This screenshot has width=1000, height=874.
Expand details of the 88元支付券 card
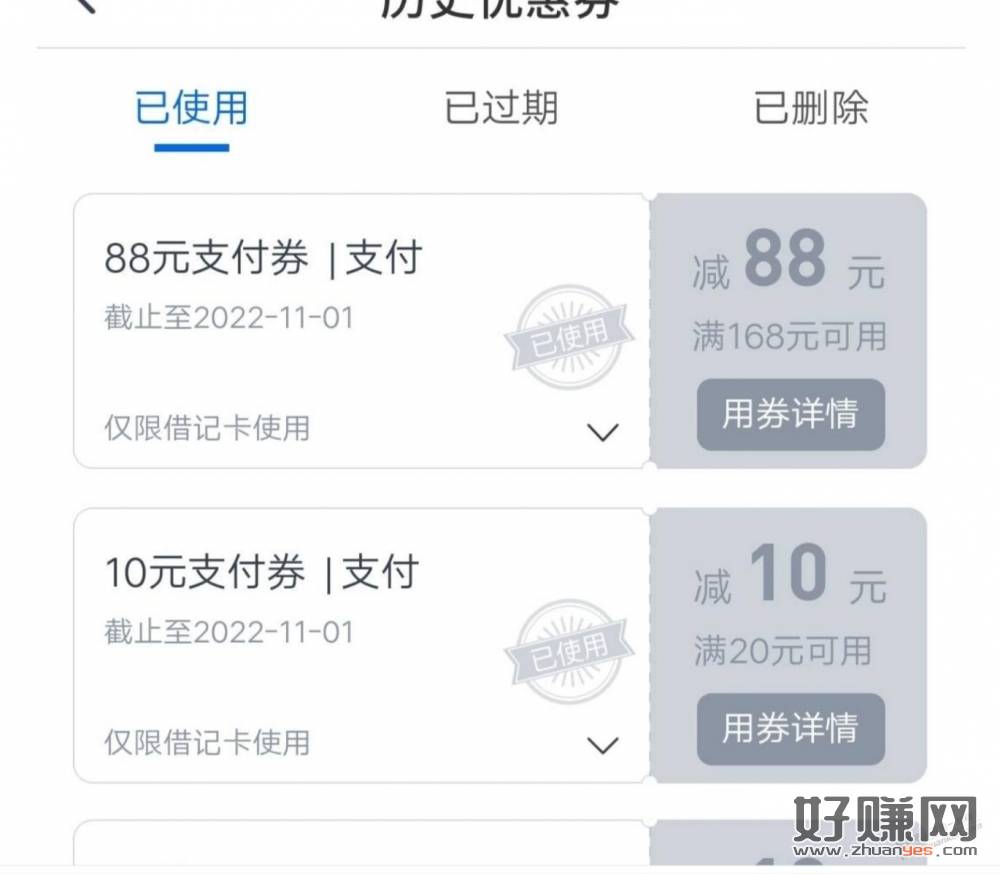[x=602, y=432]
